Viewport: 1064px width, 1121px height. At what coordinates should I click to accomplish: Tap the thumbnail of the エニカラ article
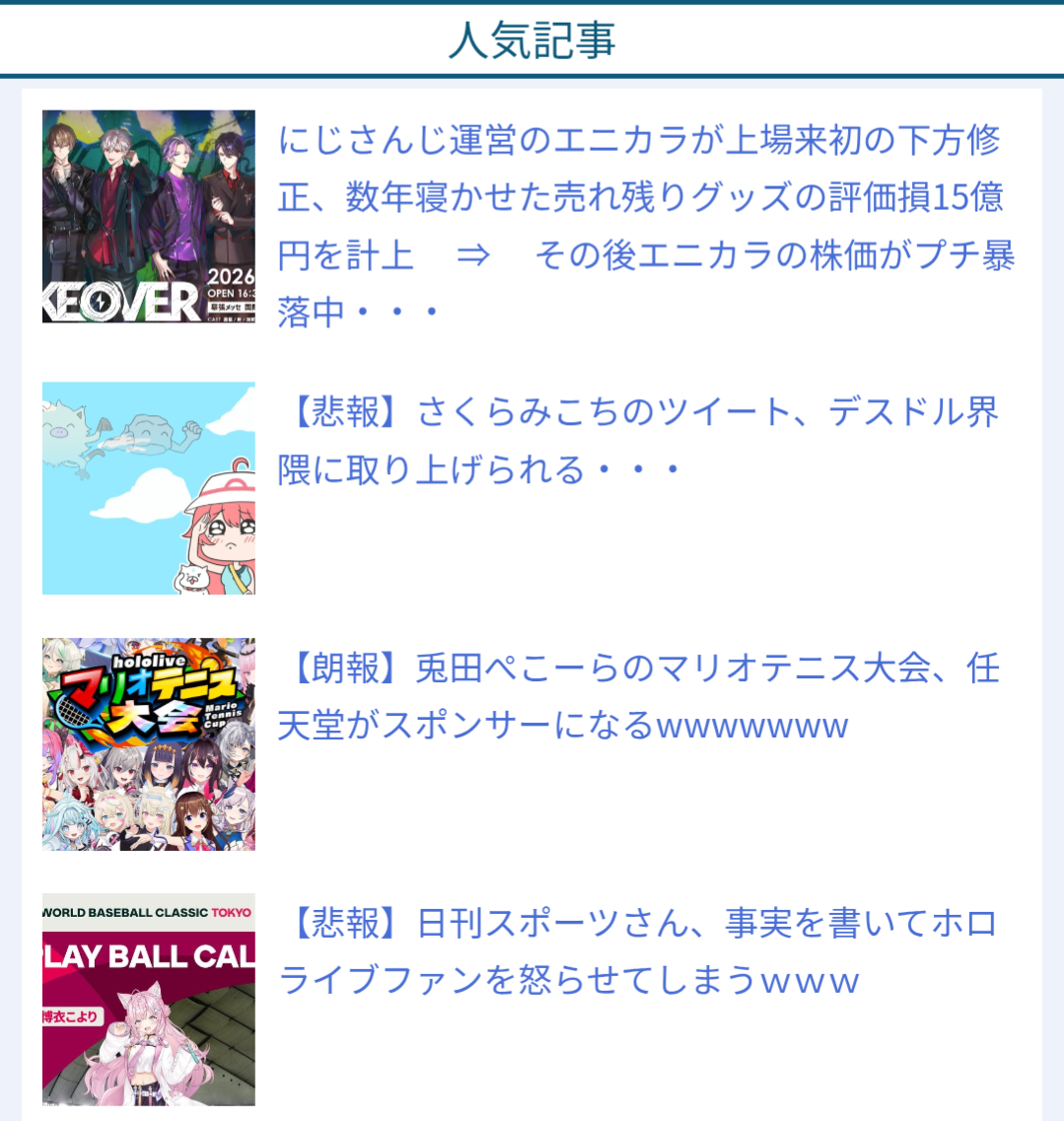[148, 216]
